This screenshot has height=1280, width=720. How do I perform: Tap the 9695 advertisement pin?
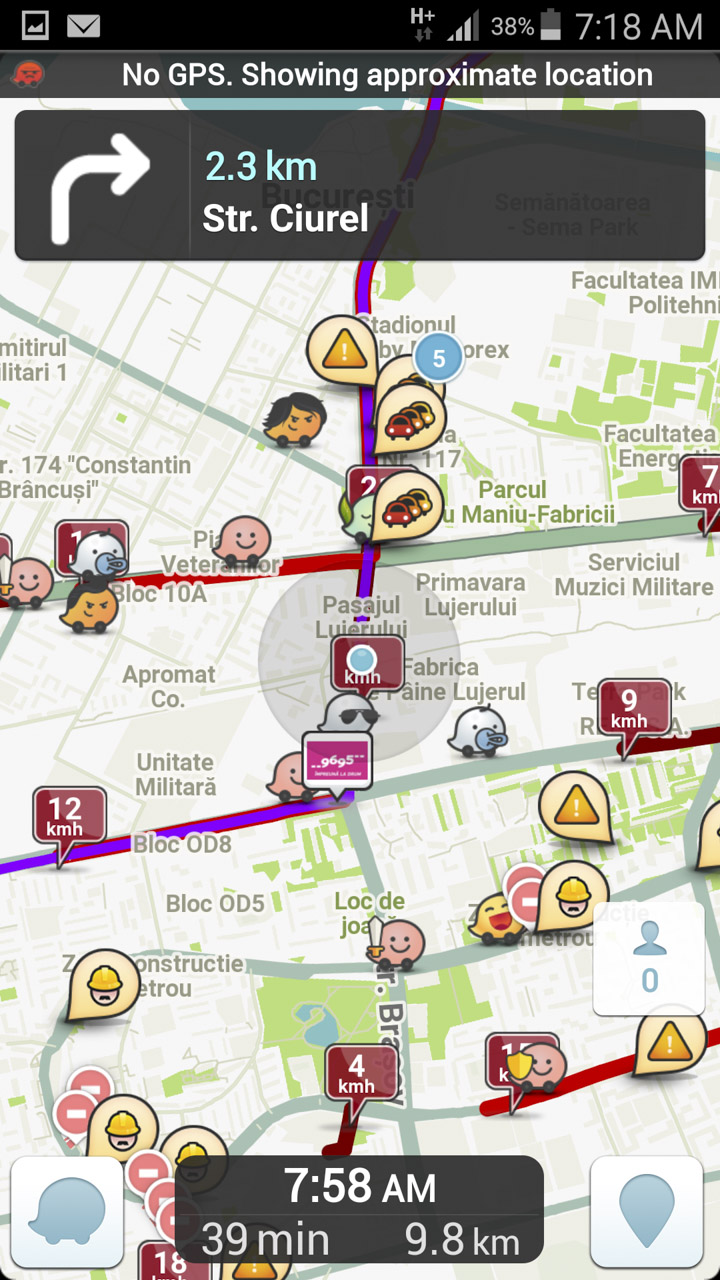pos(337,765)
